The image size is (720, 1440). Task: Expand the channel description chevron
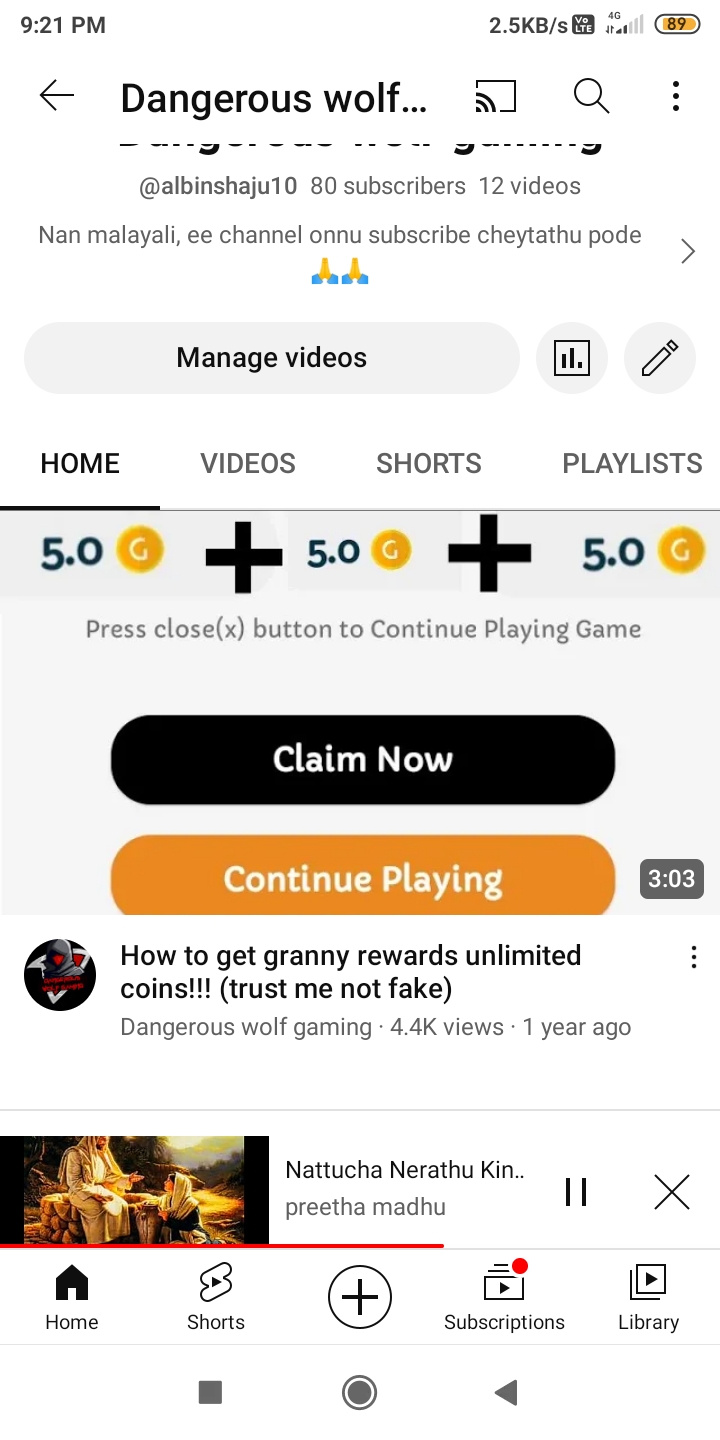coord(687,251)
